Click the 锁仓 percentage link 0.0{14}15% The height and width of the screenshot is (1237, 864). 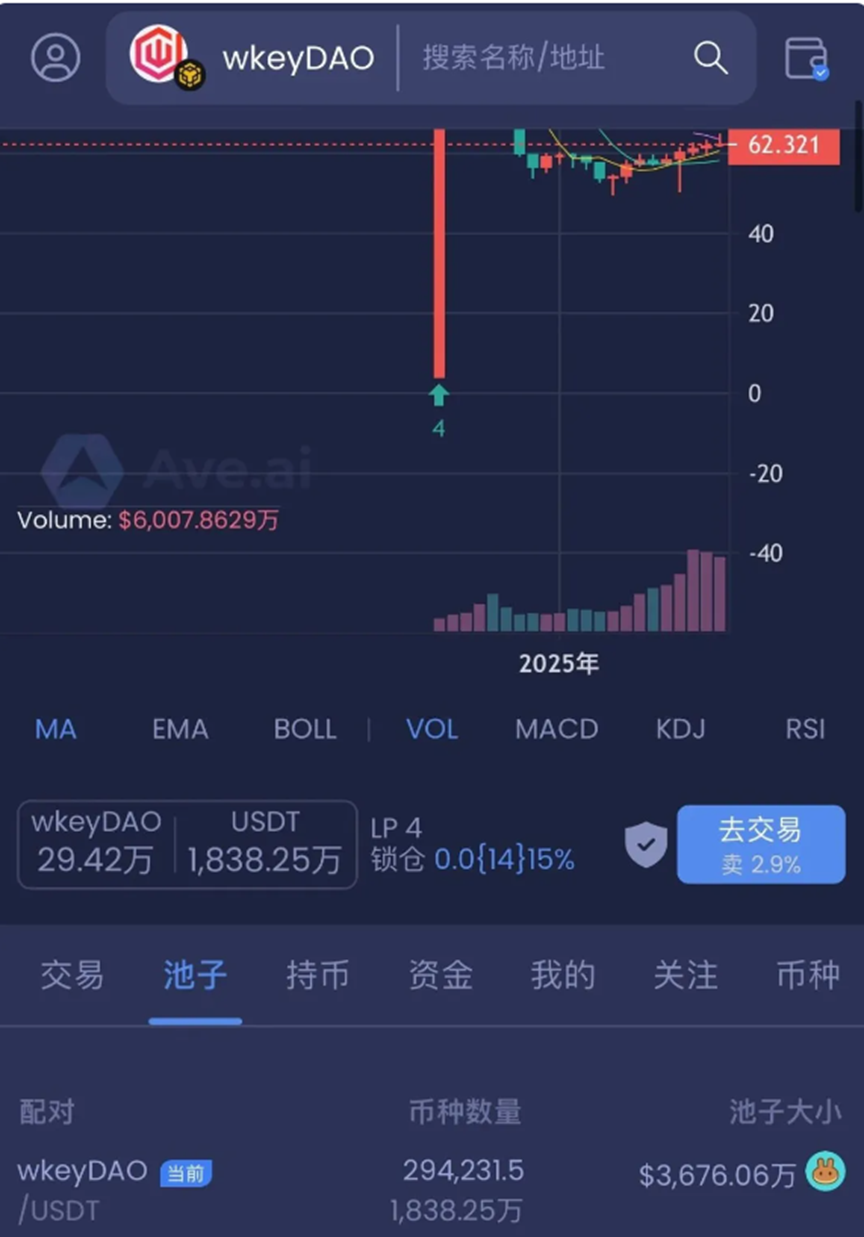(507, 858)
